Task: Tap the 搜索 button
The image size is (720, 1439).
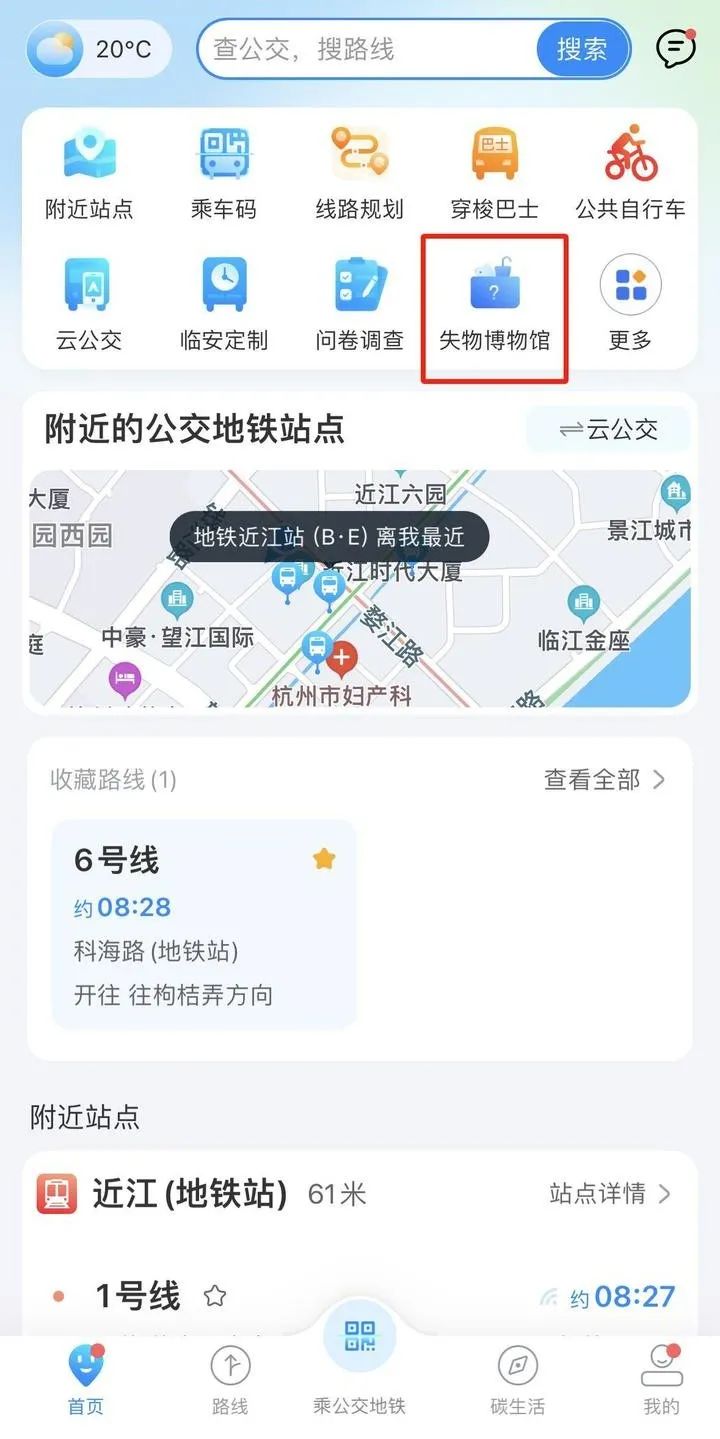Action: pyautogui.click(x=583, y=49)
